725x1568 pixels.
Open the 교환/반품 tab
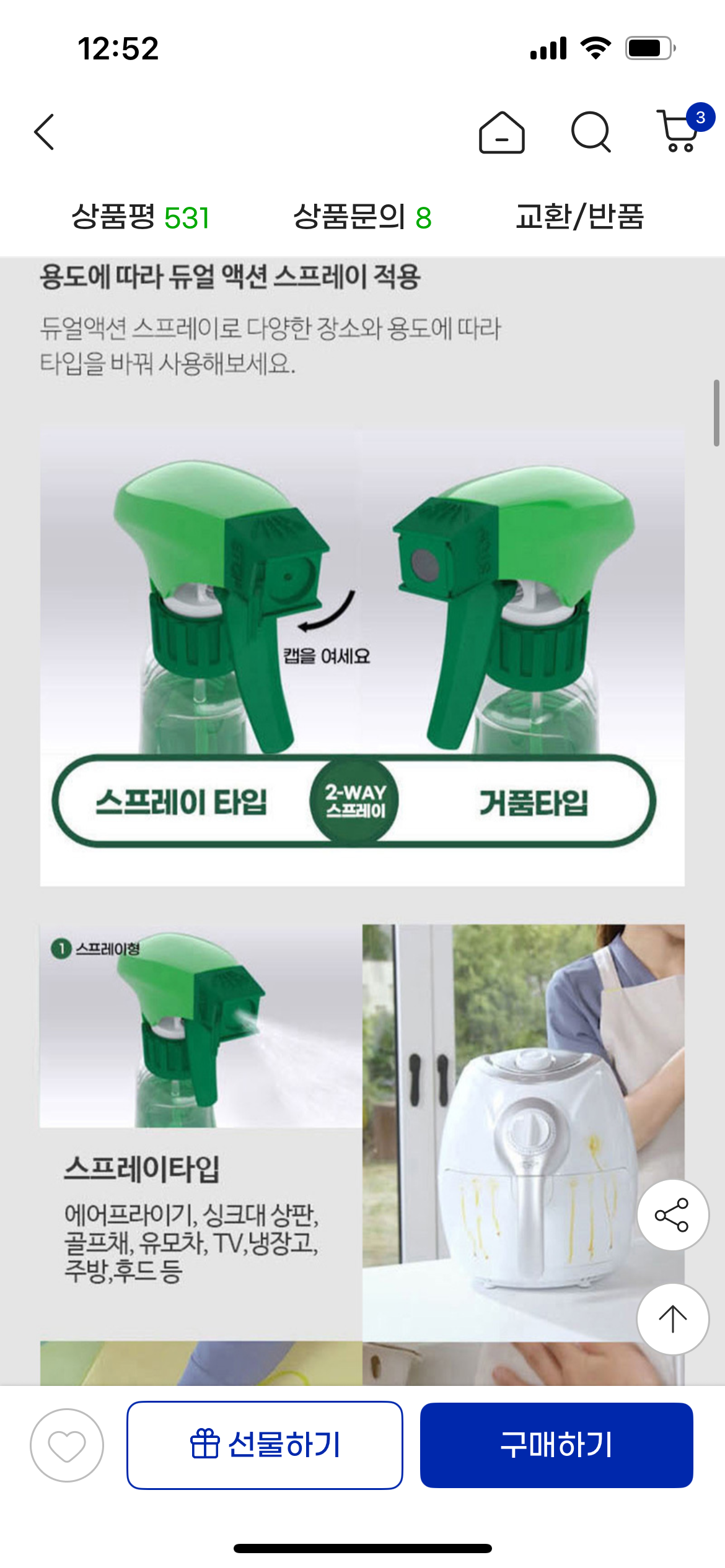580,217
